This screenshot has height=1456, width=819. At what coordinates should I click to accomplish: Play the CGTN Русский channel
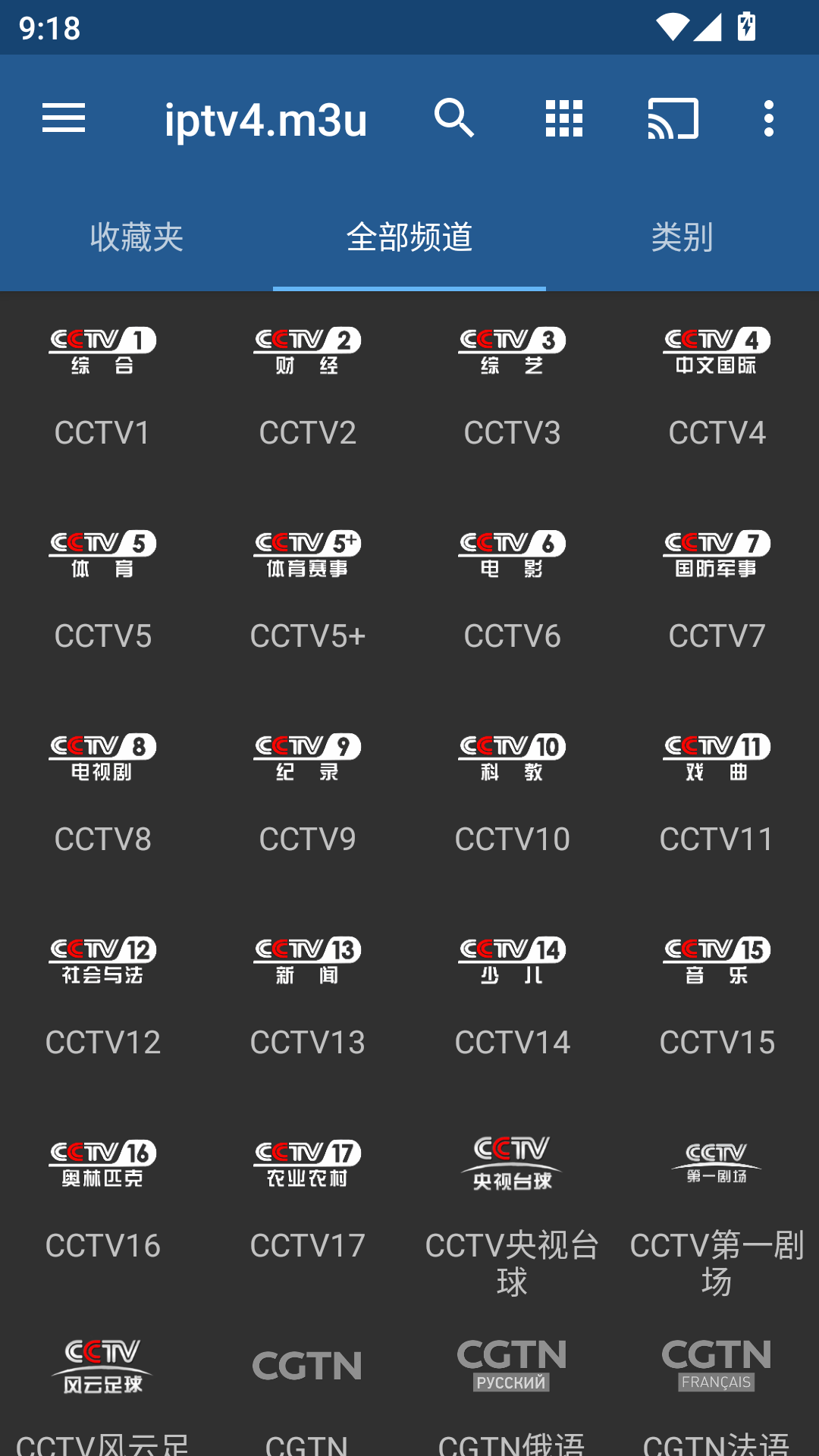pyautogui.click(x=512, y=1363)
